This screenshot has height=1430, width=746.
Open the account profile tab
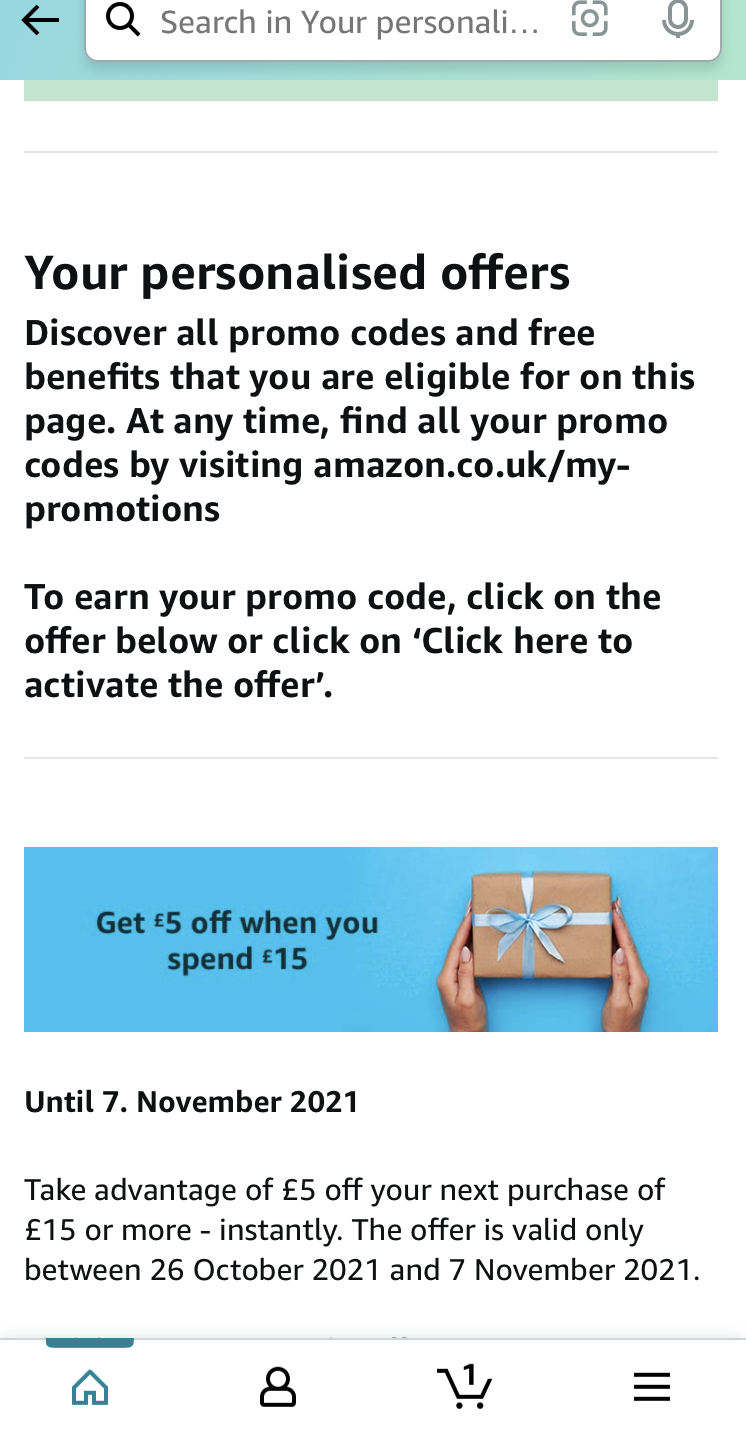278,1387
